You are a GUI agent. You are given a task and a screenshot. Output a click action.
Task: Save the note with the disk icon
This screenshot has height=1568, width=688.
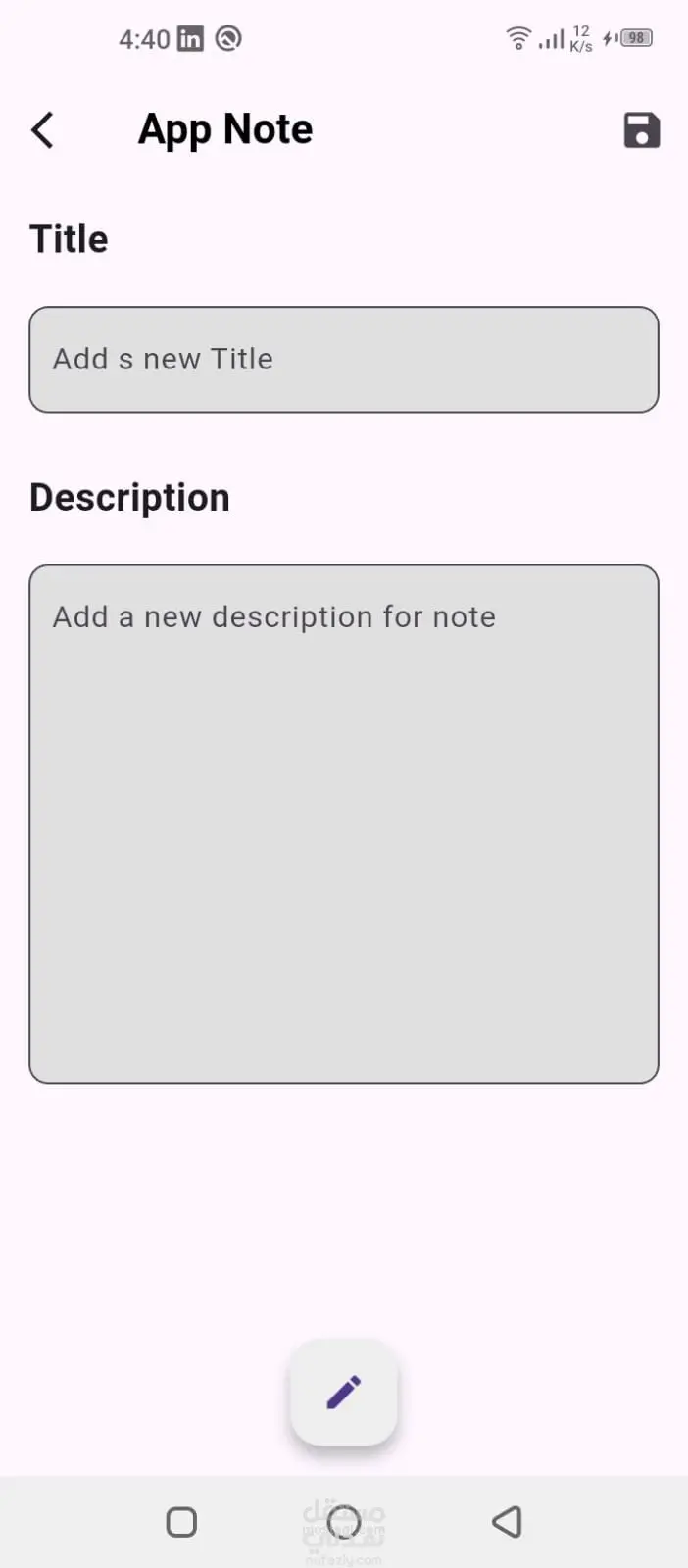641,130
